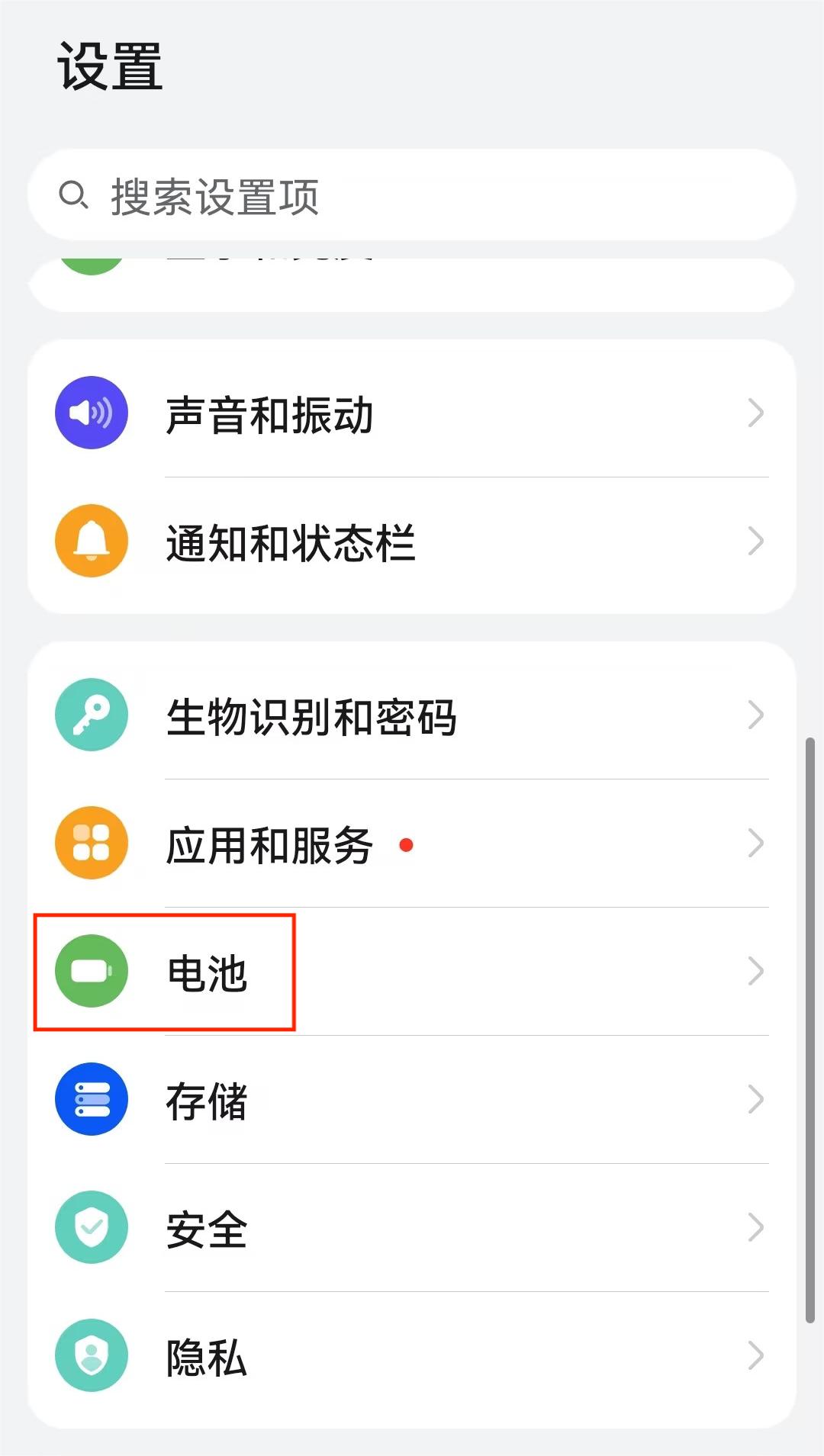Click the green battery icon for 电池

(91, 971)
